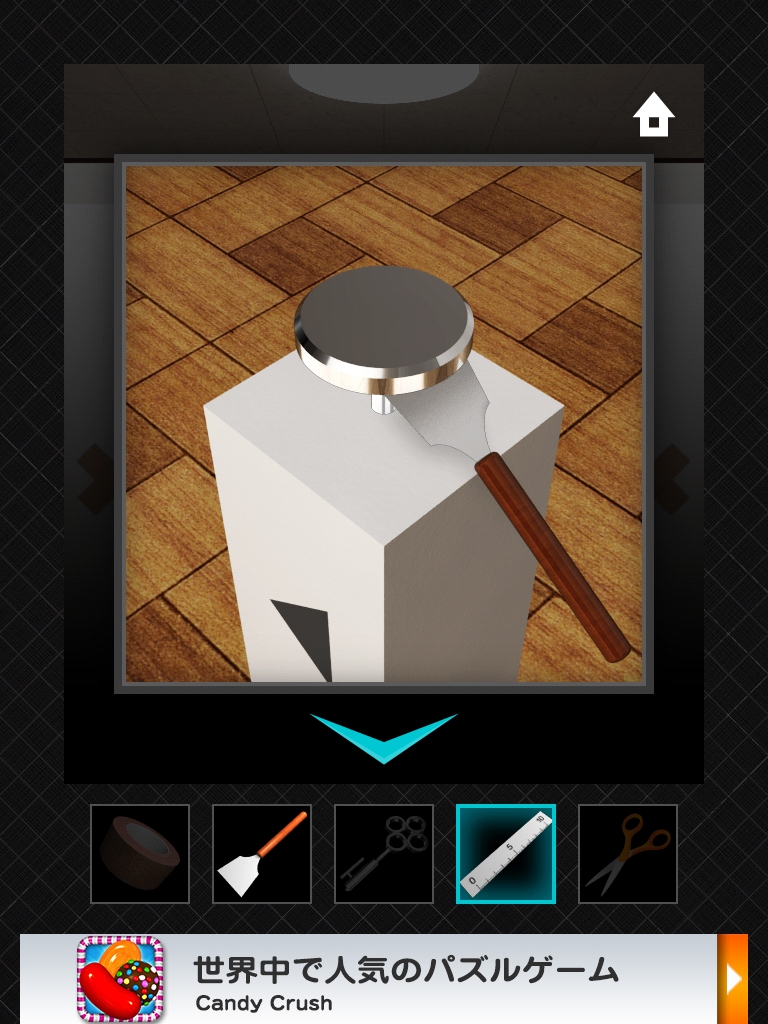Viewport: 768px width, 1024px height.
Task: Select the scissors inventory item
Action: pyautogui.click(x=628, y=854)
